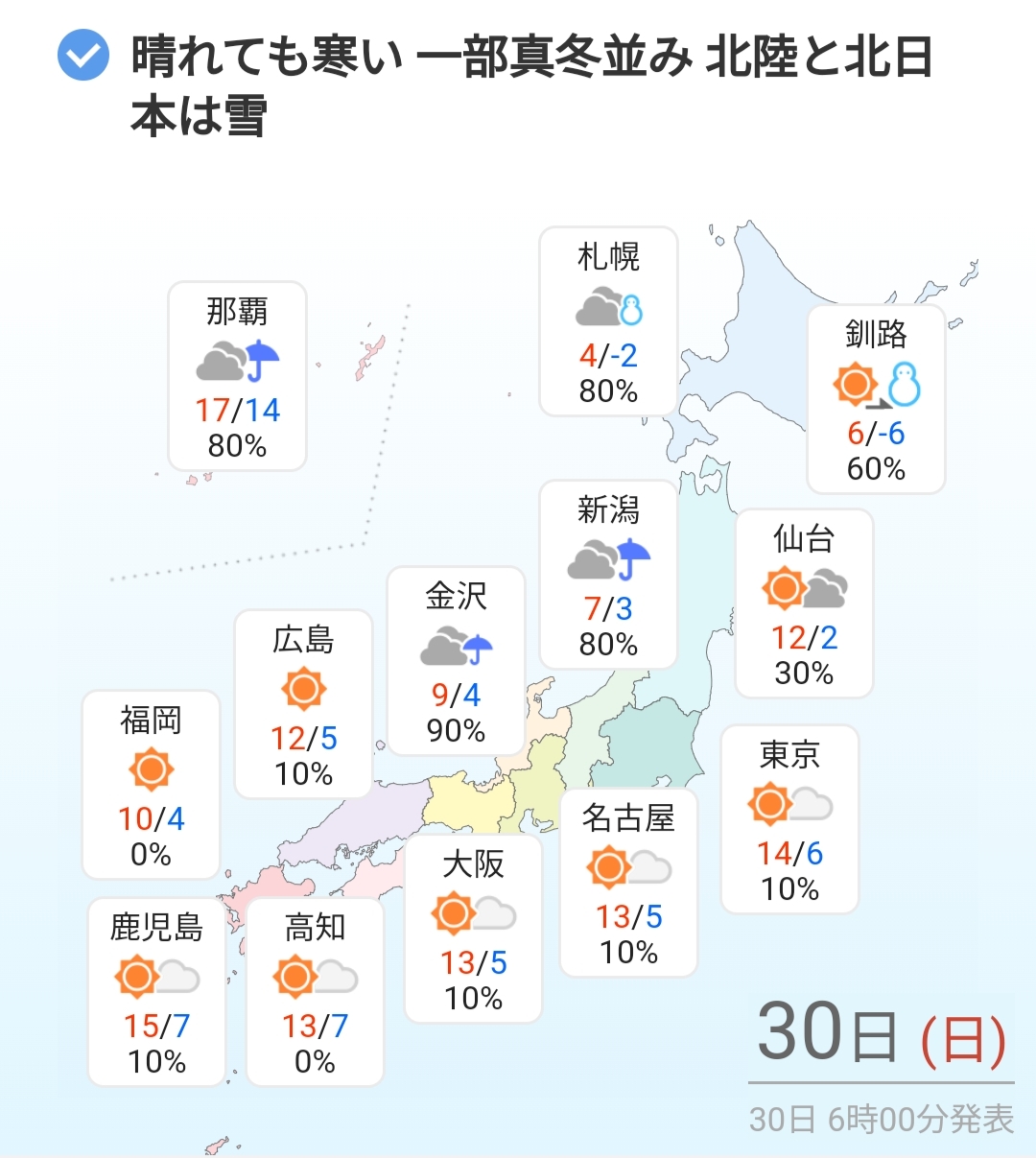Screen dimensions: 1036x1158
Task: Open the Sapporo (札幌) forecast card
Action: pyautogui.click(x=608, y=322)
